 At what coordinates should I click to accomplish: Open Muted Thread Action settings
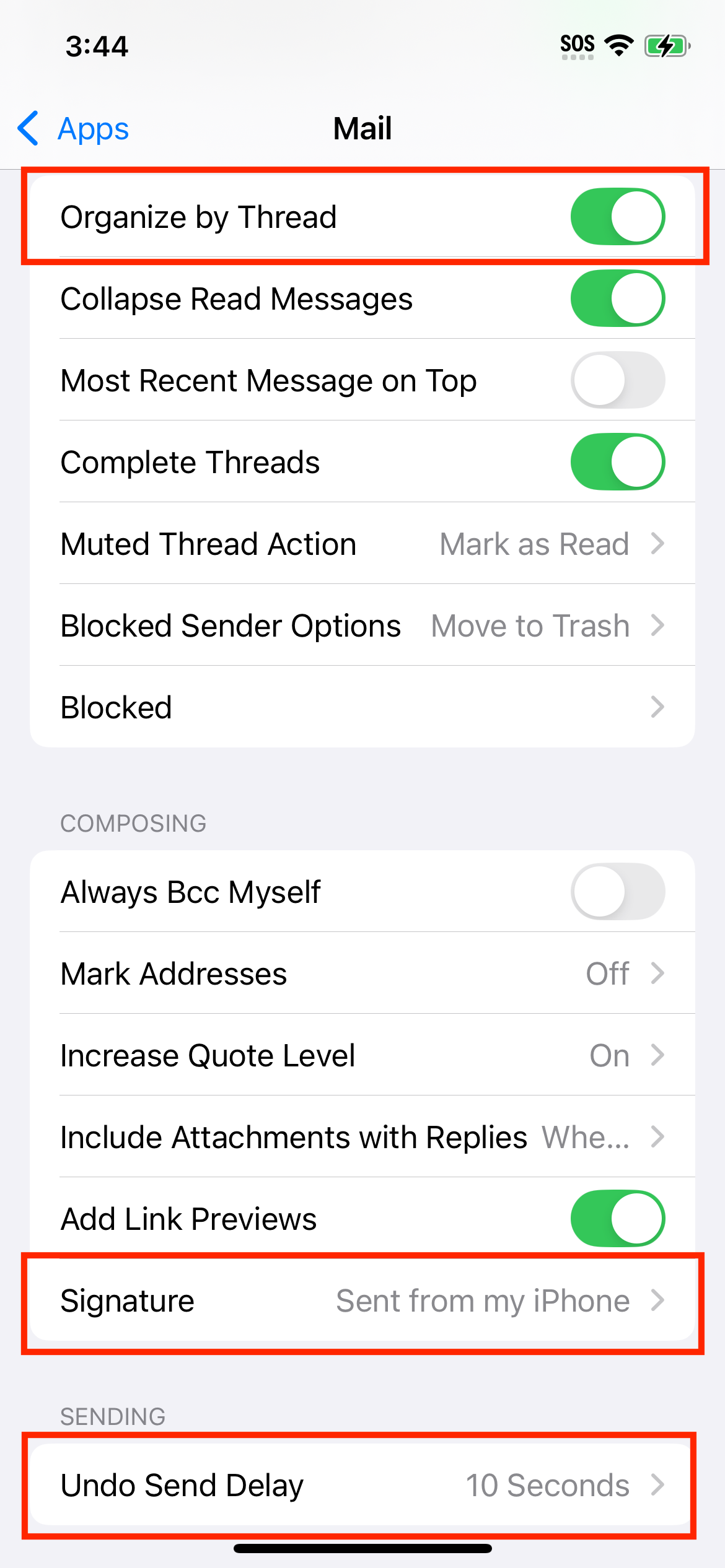pyautogui.click(x=362, y=544)
